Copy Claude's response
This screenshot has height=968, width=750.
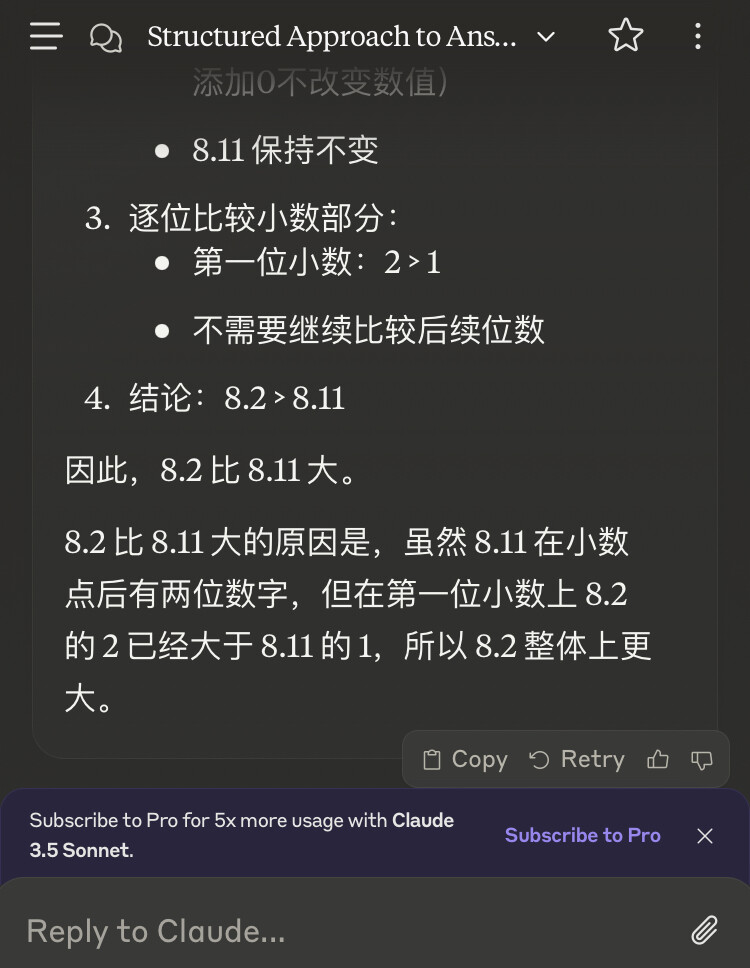(465, 759)
